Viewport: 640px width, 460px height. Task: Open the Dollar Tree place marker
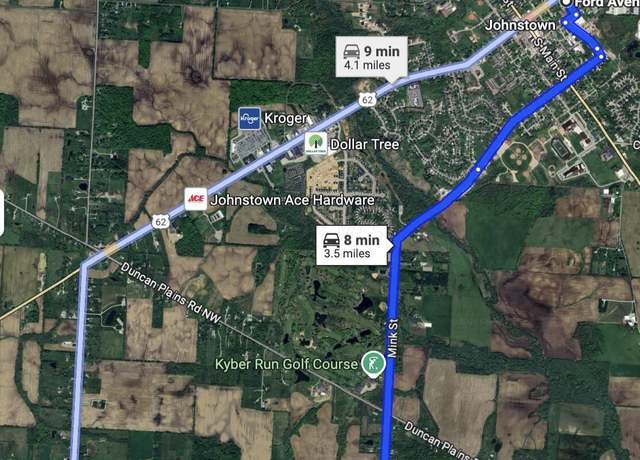click(315, 144)
